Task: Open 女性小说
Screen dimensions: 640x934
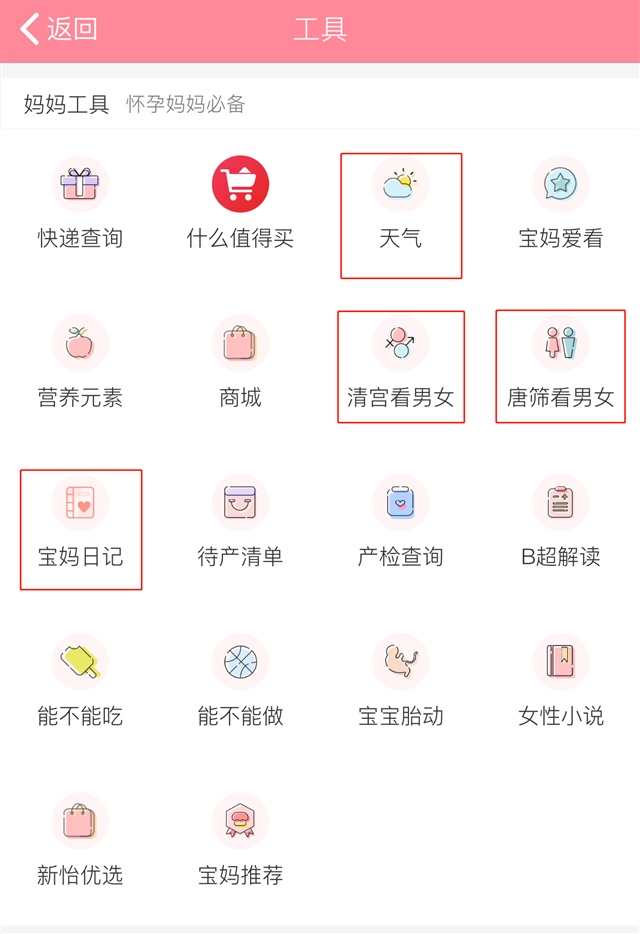Action: (560, 685)
